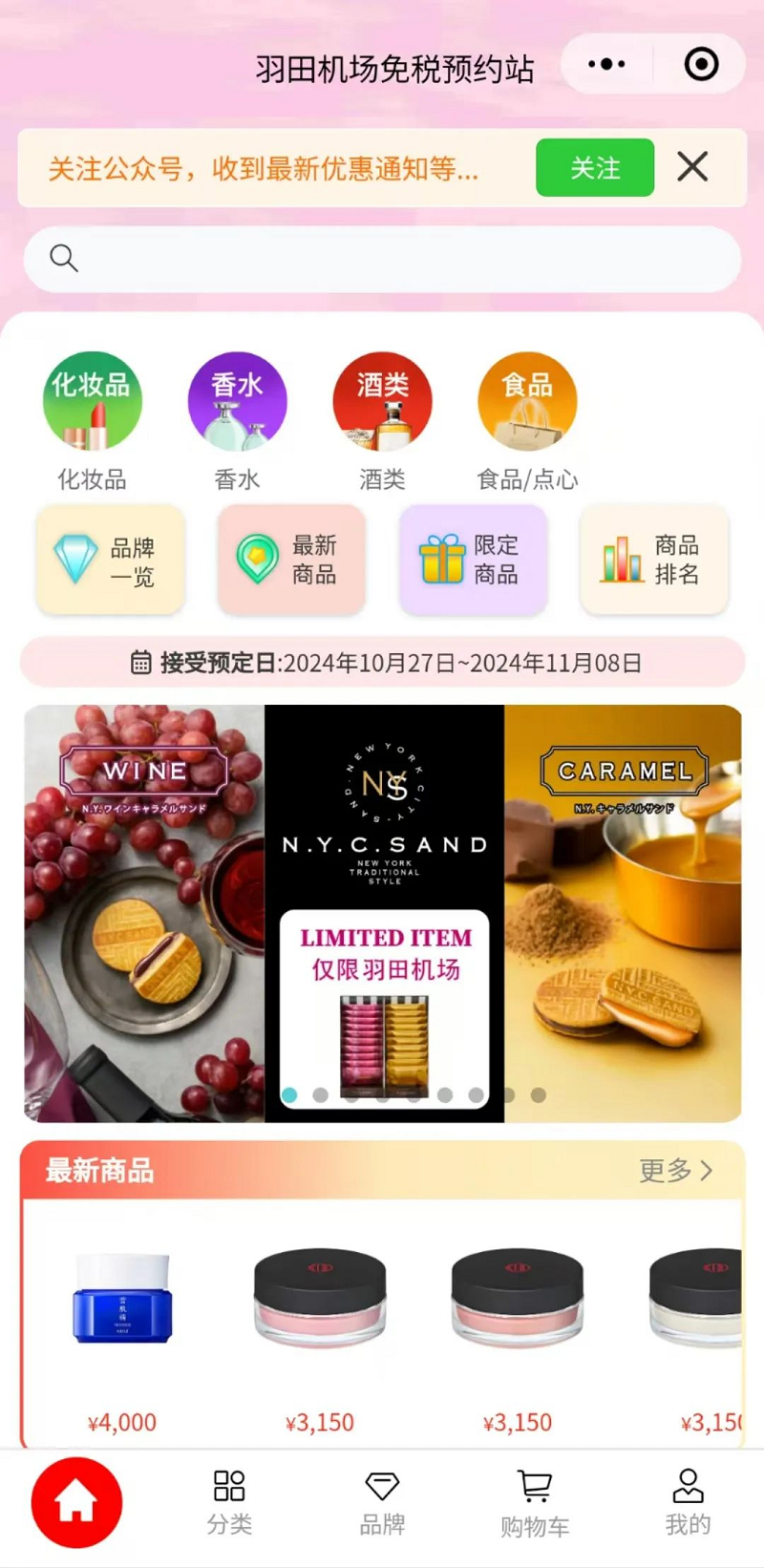Switch to the 分类 categories tab
The width and height of the screenshot is (764, 1568).
[229, 1502]
